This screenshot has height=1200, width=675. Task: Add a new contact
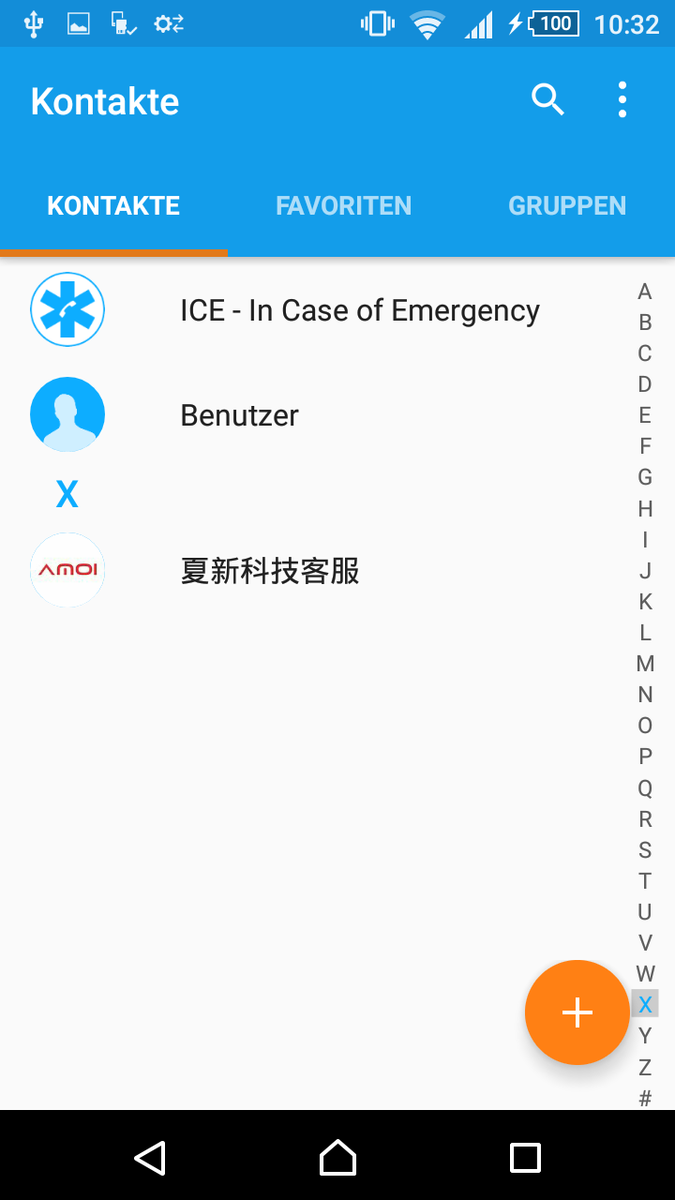577,1012
